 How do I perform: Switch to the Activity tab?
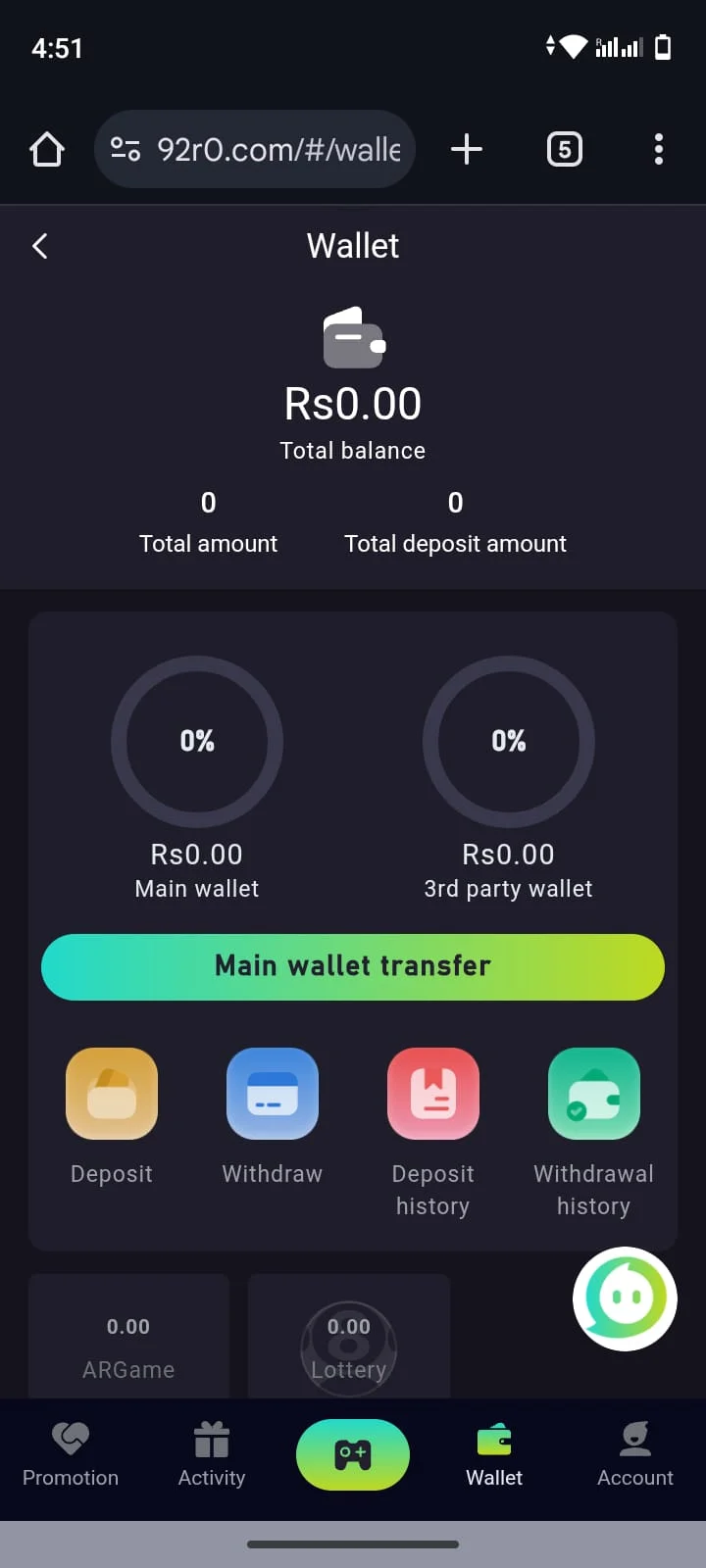[212, 1454]
